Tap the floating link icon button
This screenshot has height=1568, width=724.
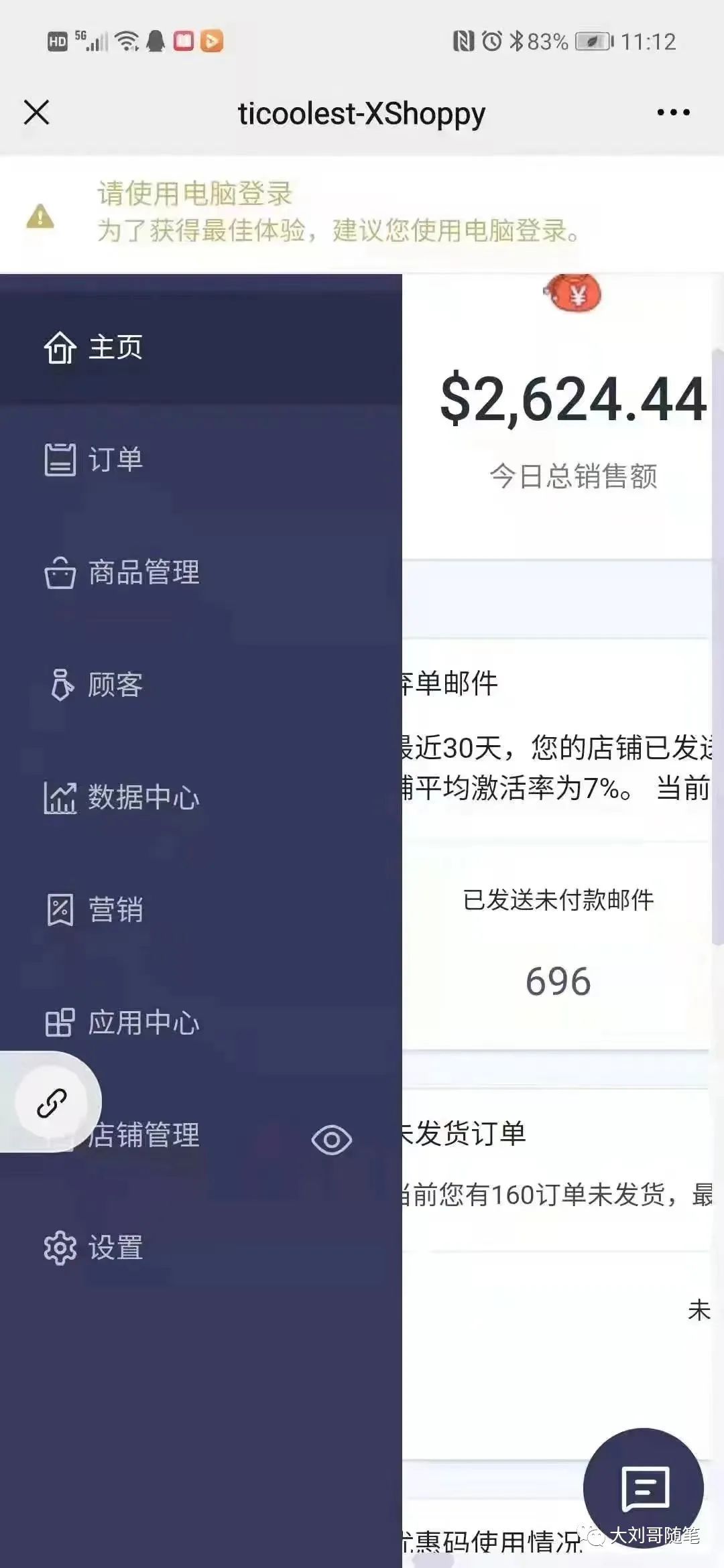[x=52, y=1103]
